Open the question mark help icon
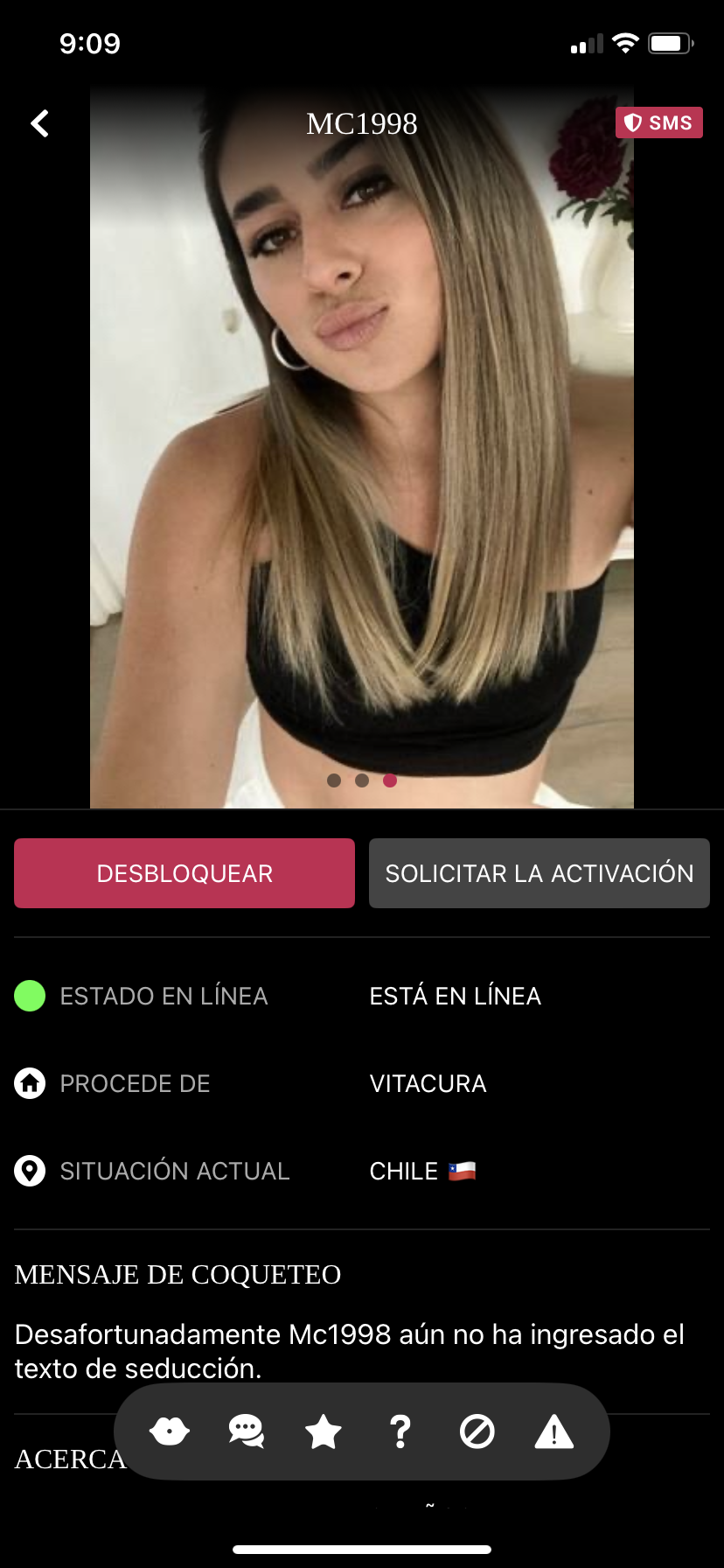Viewport: 724px width, 1568px height. coord(400,1432)
